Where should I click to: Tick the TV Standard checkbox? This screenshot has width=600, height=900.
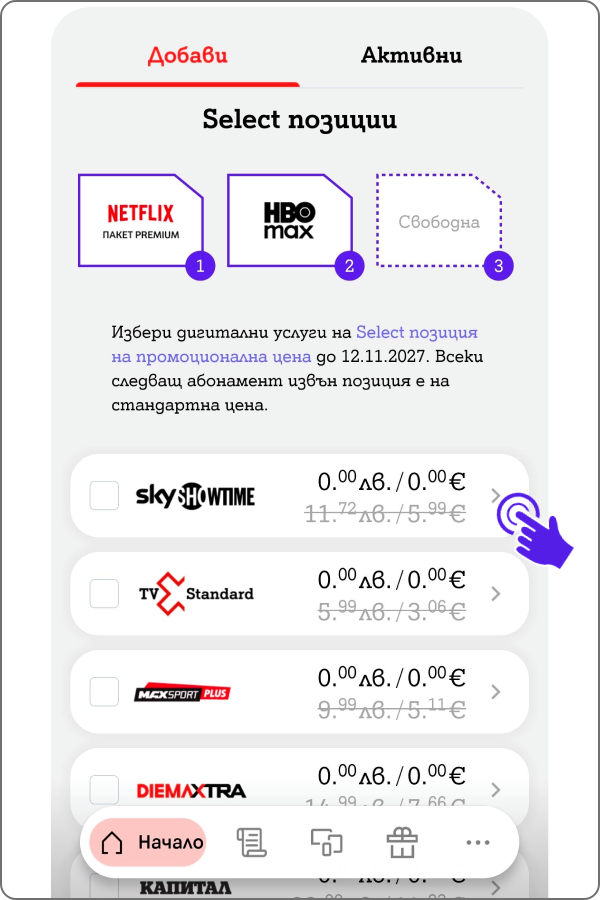point(104,593)
